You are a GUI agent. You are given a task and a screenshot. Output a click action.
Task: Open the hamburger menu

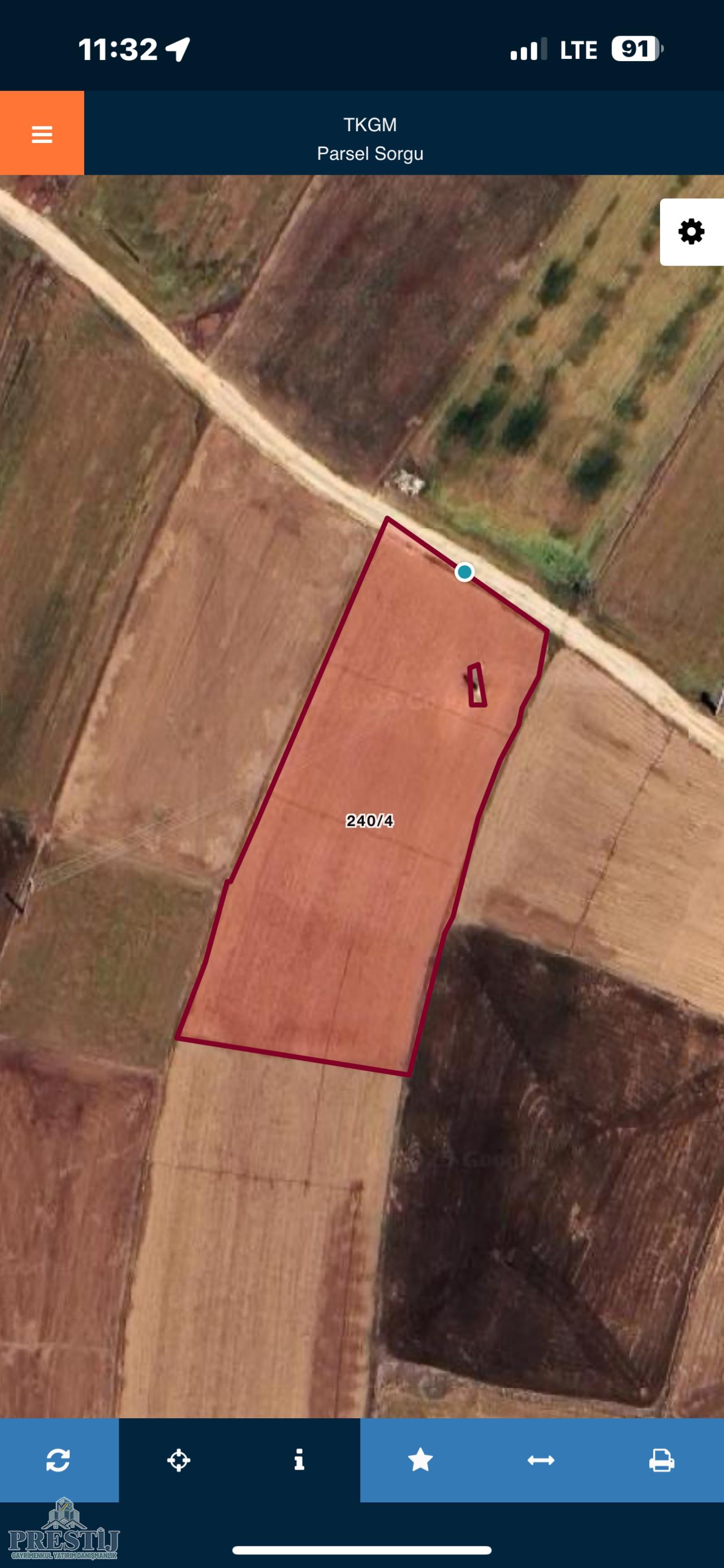coord(41,134)
